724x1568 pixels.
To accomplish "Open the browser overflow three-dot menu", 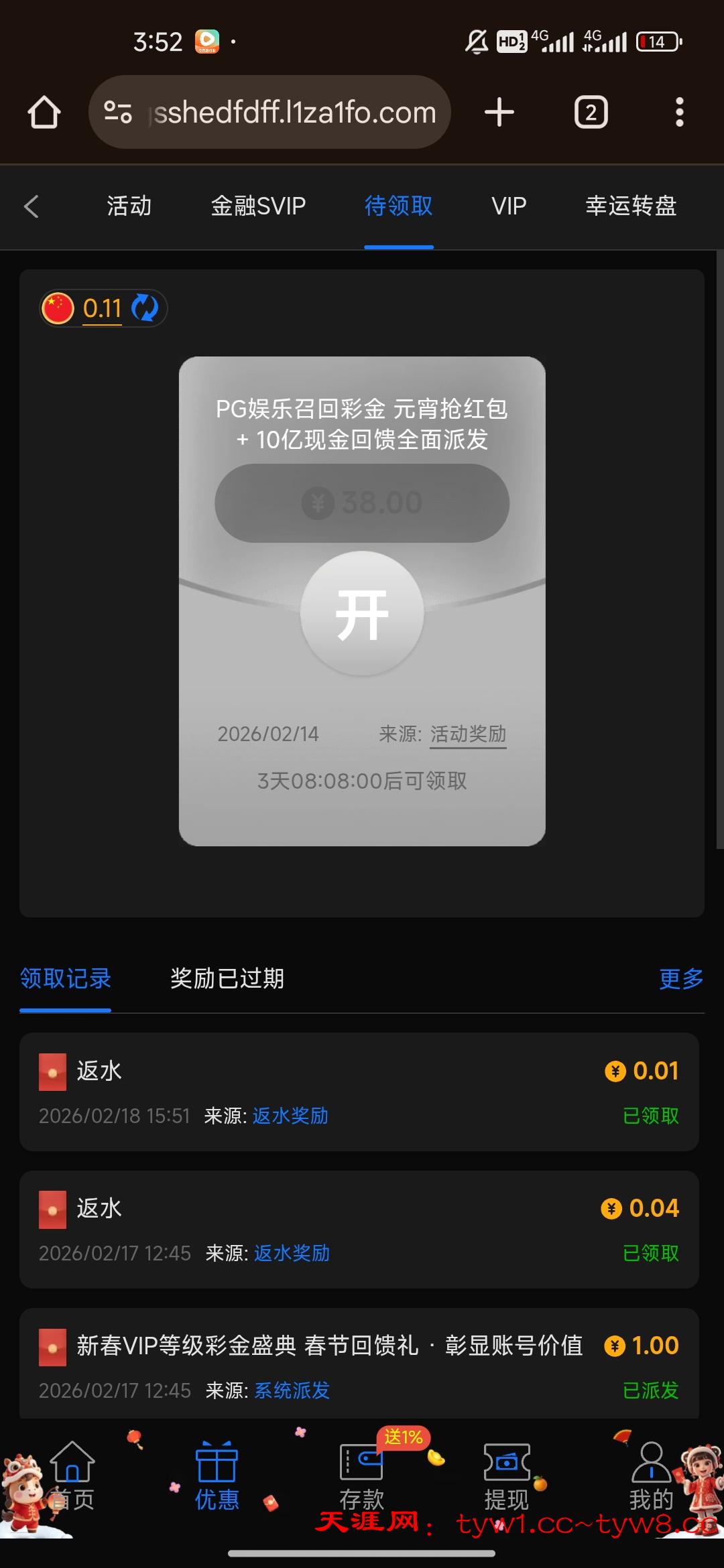I will point(680,112).
